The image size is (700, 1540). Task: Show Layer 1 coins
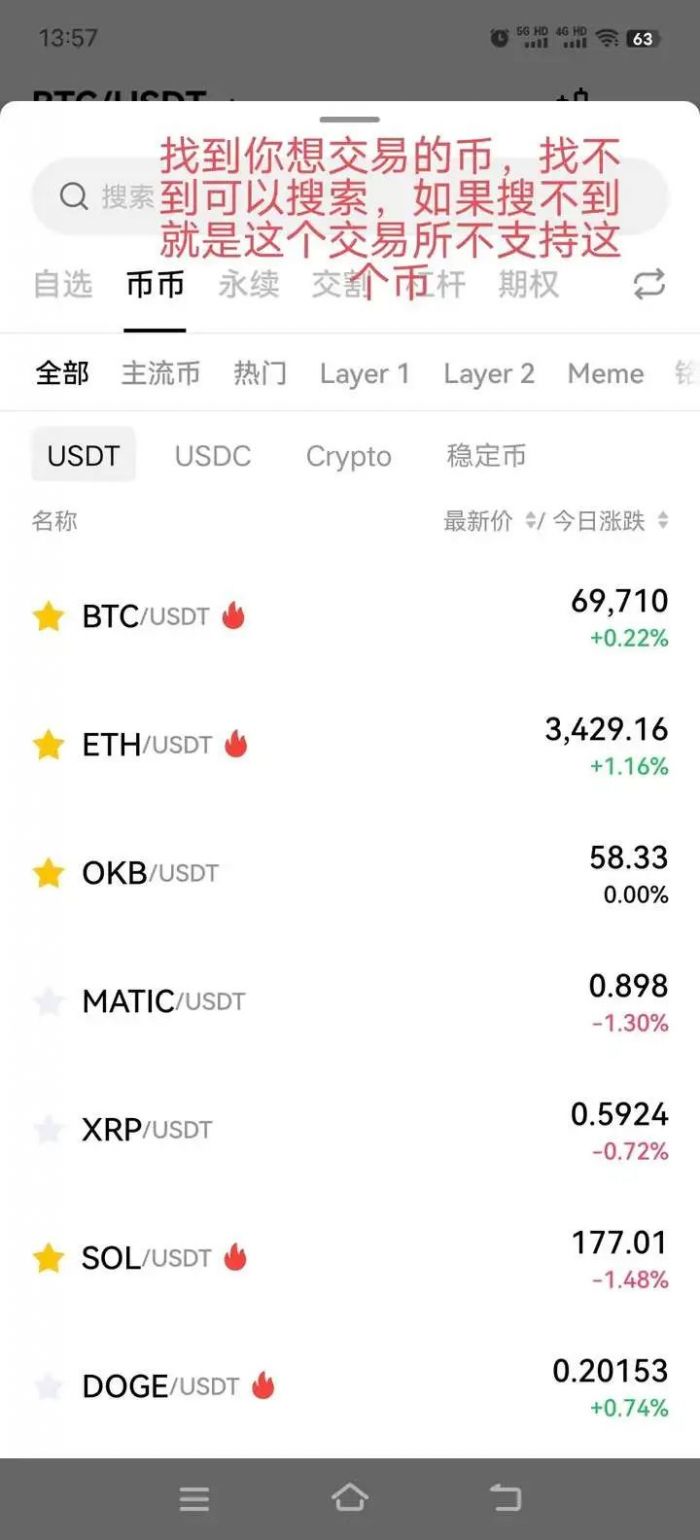click(364, 374)
